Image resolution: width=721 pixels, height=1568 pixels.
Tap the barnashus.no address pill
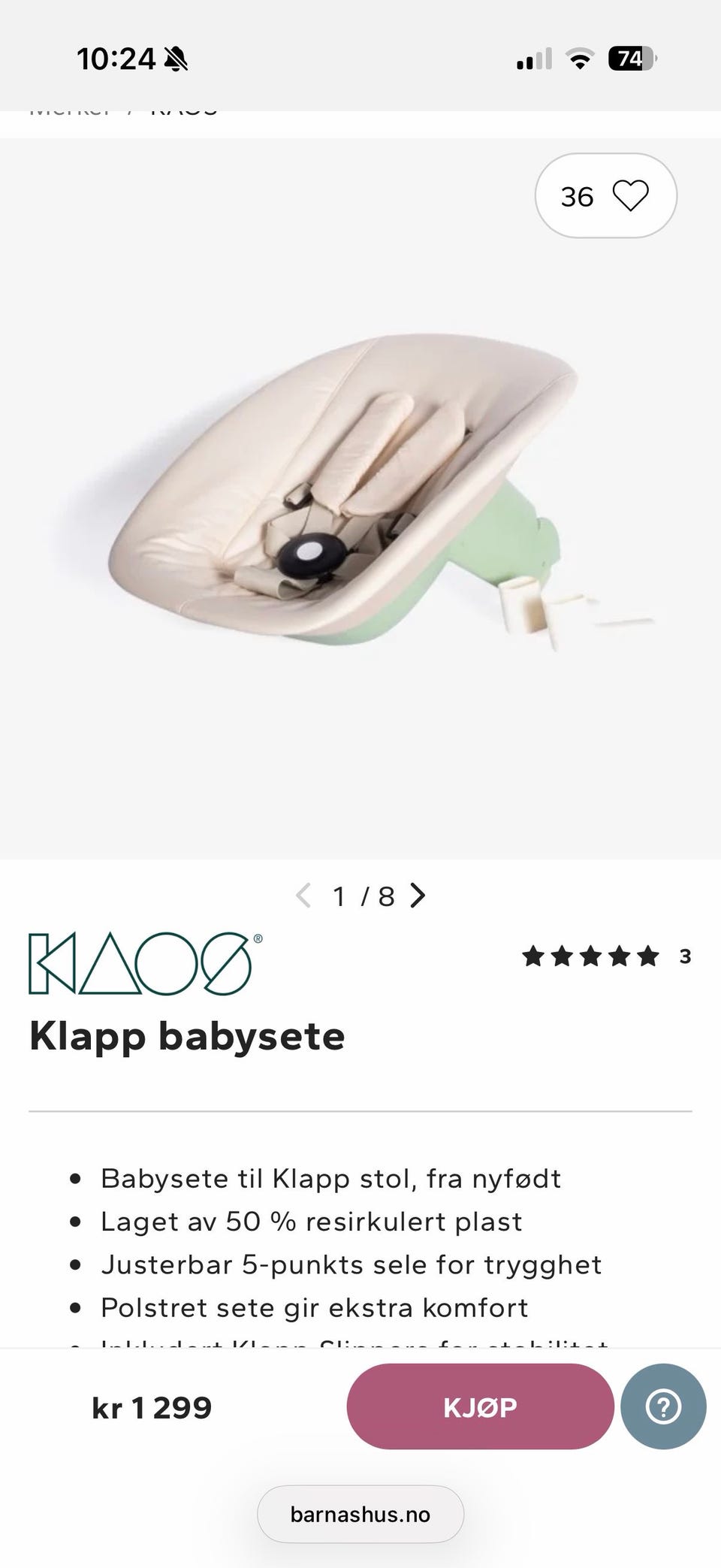tap(360, 1514)
